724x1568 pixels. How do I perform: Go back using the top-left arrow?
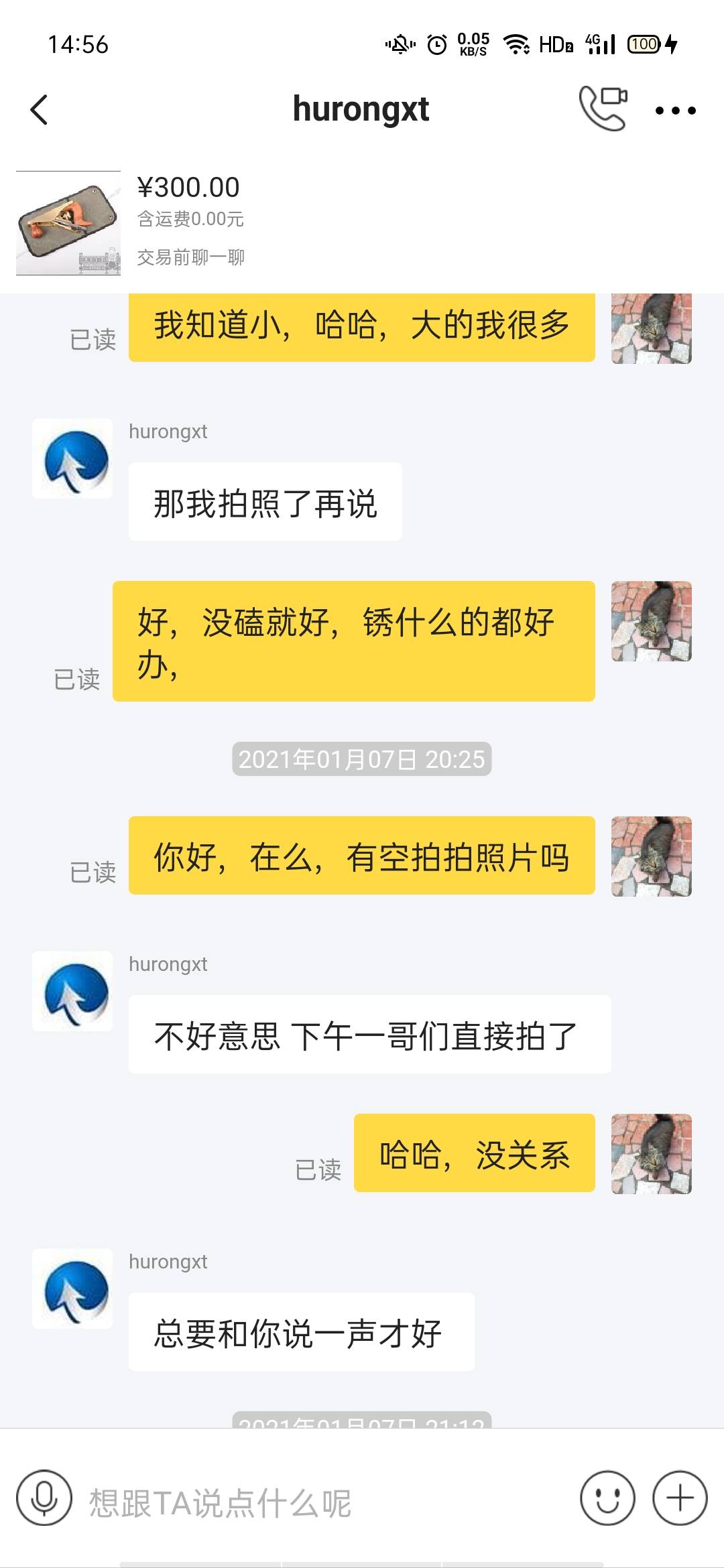tap(40, 110)
